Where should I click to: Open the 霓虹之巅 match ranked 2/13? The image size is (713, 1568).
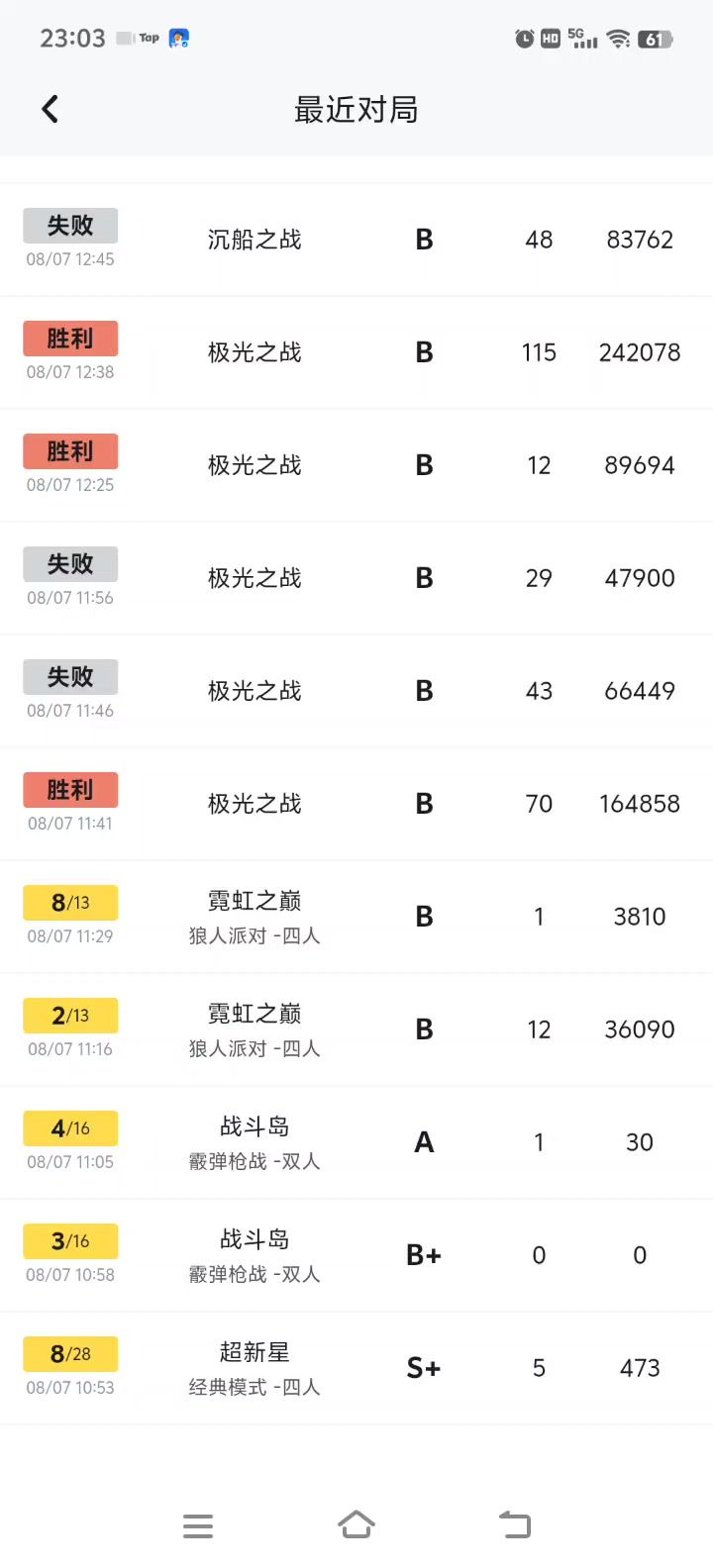(356, 1029)
